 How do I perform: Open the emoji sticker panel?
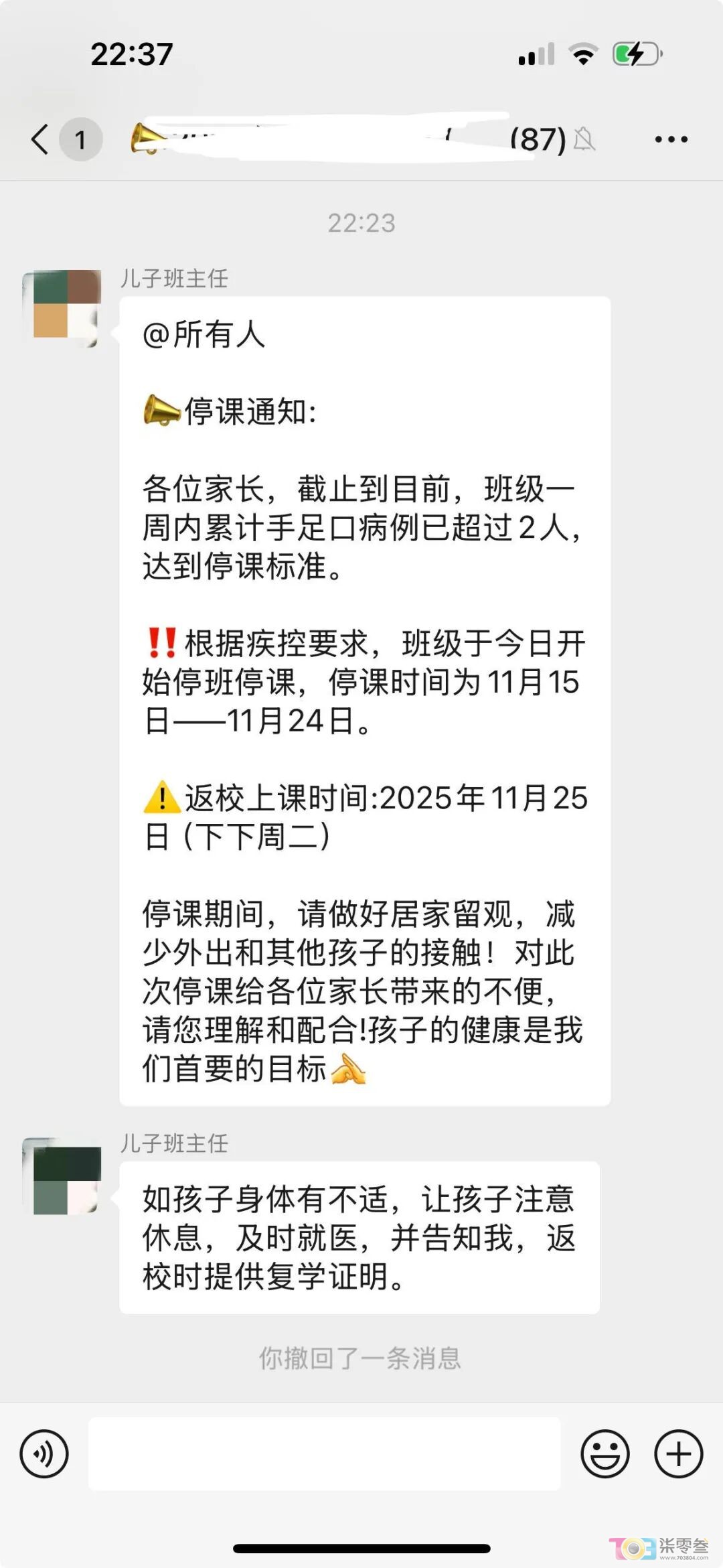point(605,1454)
